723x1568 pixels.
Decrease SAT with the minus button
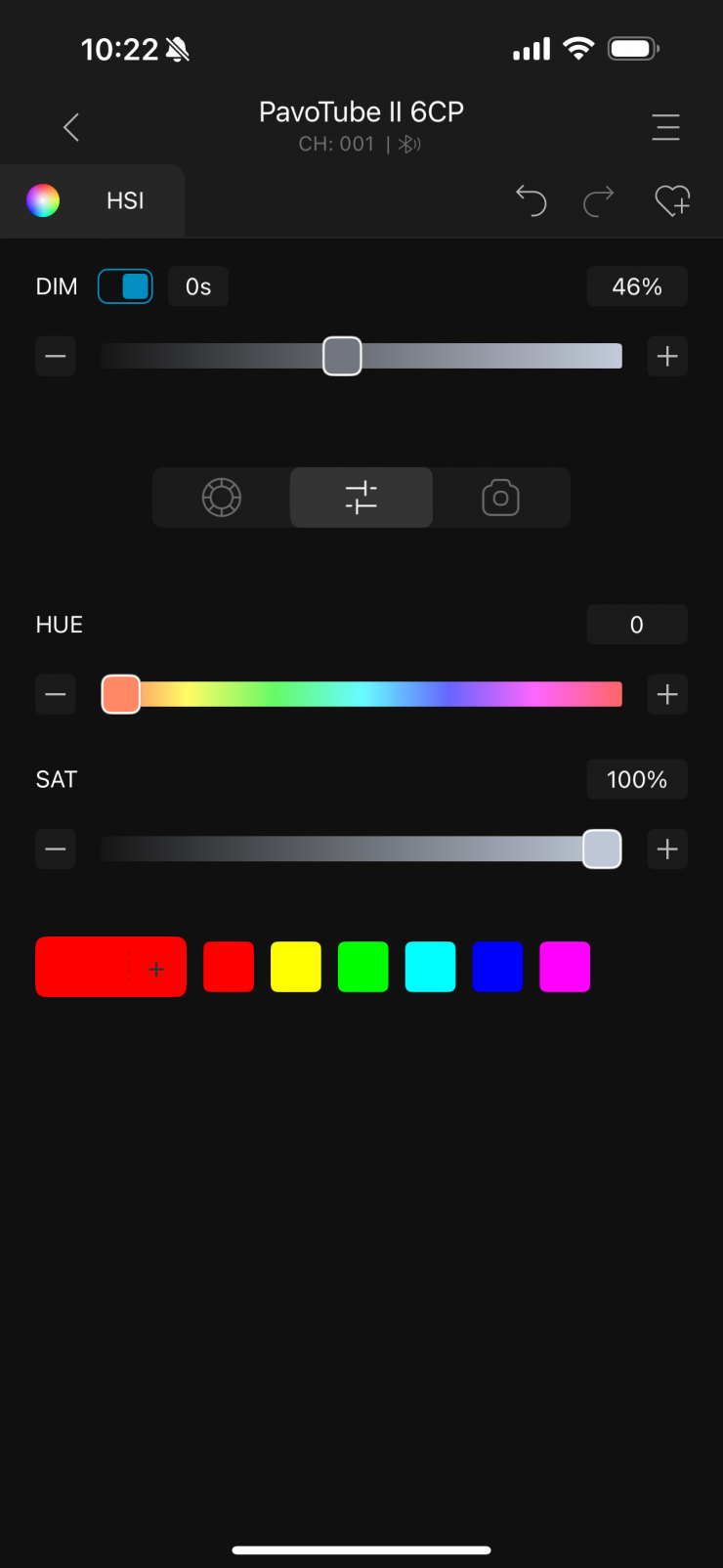(56, 849)
